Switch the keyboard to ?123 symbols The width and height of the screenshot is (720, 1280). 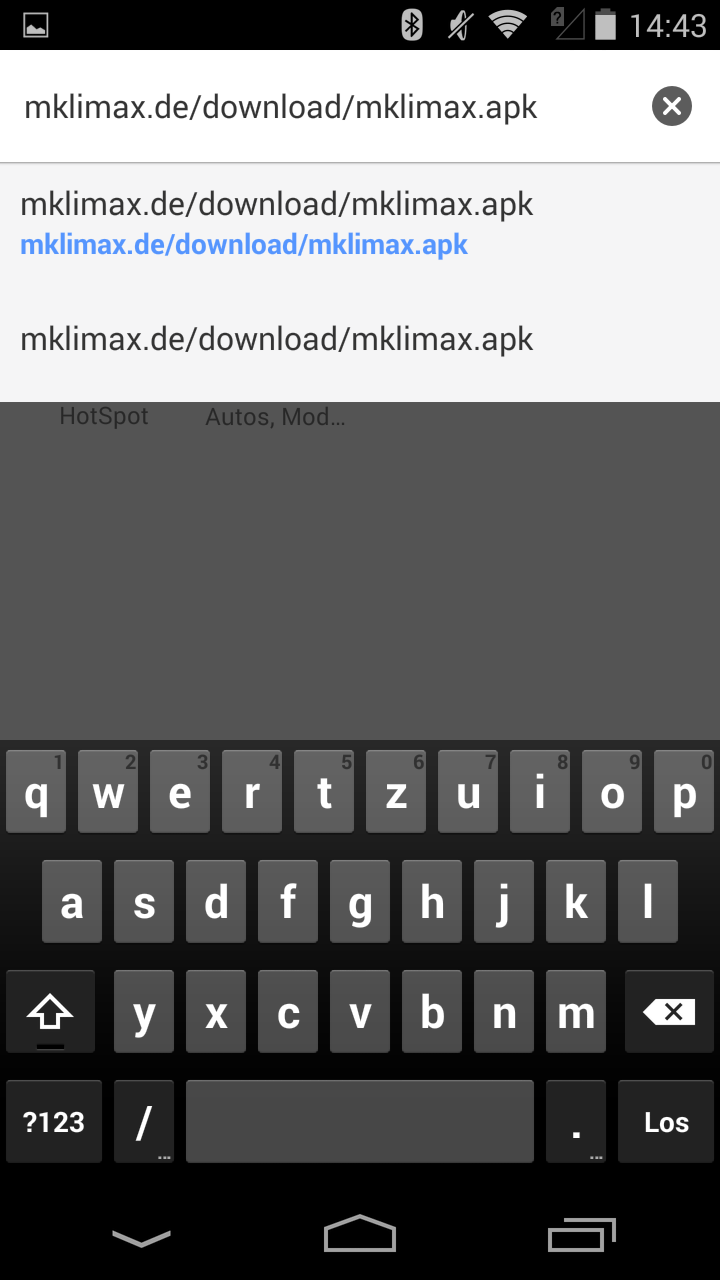(x=54, y=1122)
